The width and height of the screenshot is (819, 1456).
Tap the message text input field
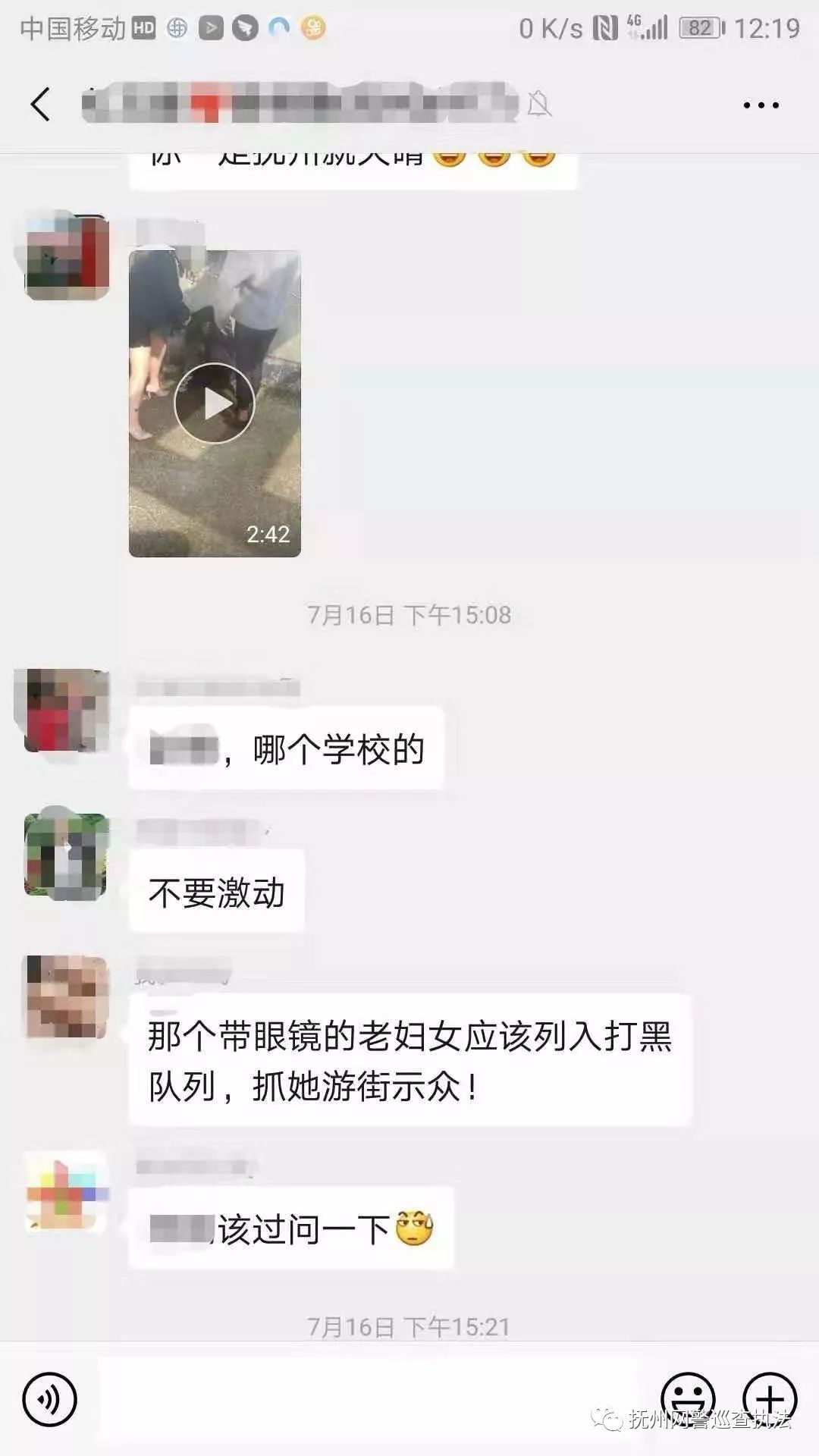pyautogui.click(x=368, y=1399)
